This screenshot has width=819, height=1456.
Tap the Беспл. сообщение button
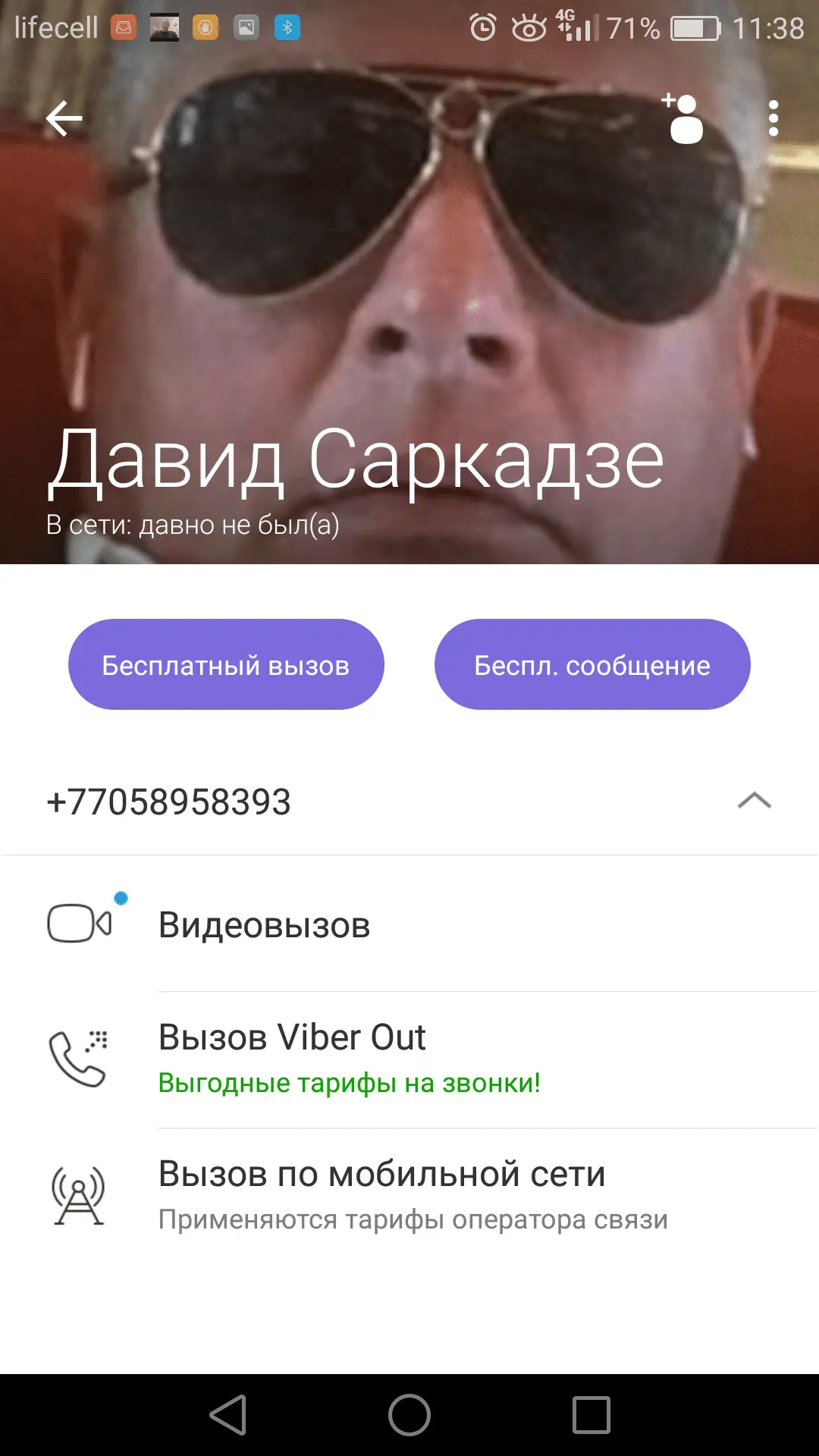pyautogui.click(x=592, y=665)
